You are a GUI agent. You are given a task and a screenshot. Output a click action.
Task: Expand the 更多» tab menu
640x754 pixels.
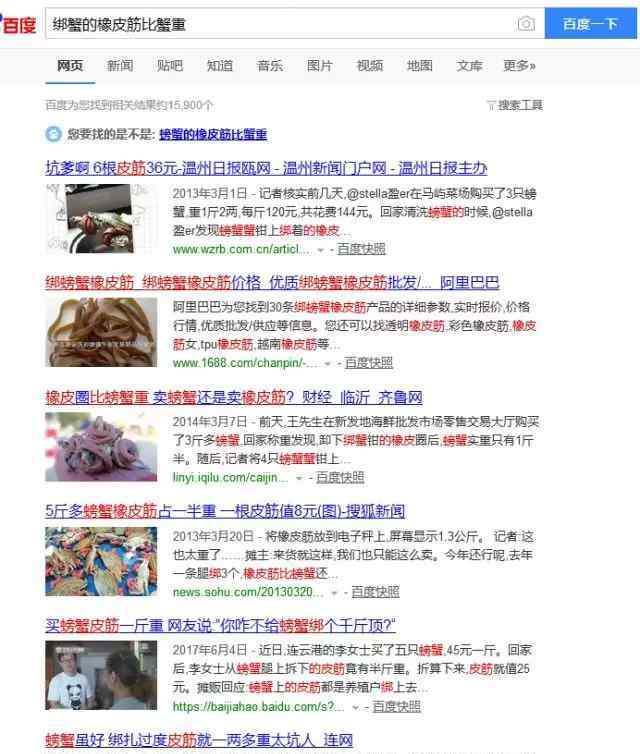pos(519,66)
